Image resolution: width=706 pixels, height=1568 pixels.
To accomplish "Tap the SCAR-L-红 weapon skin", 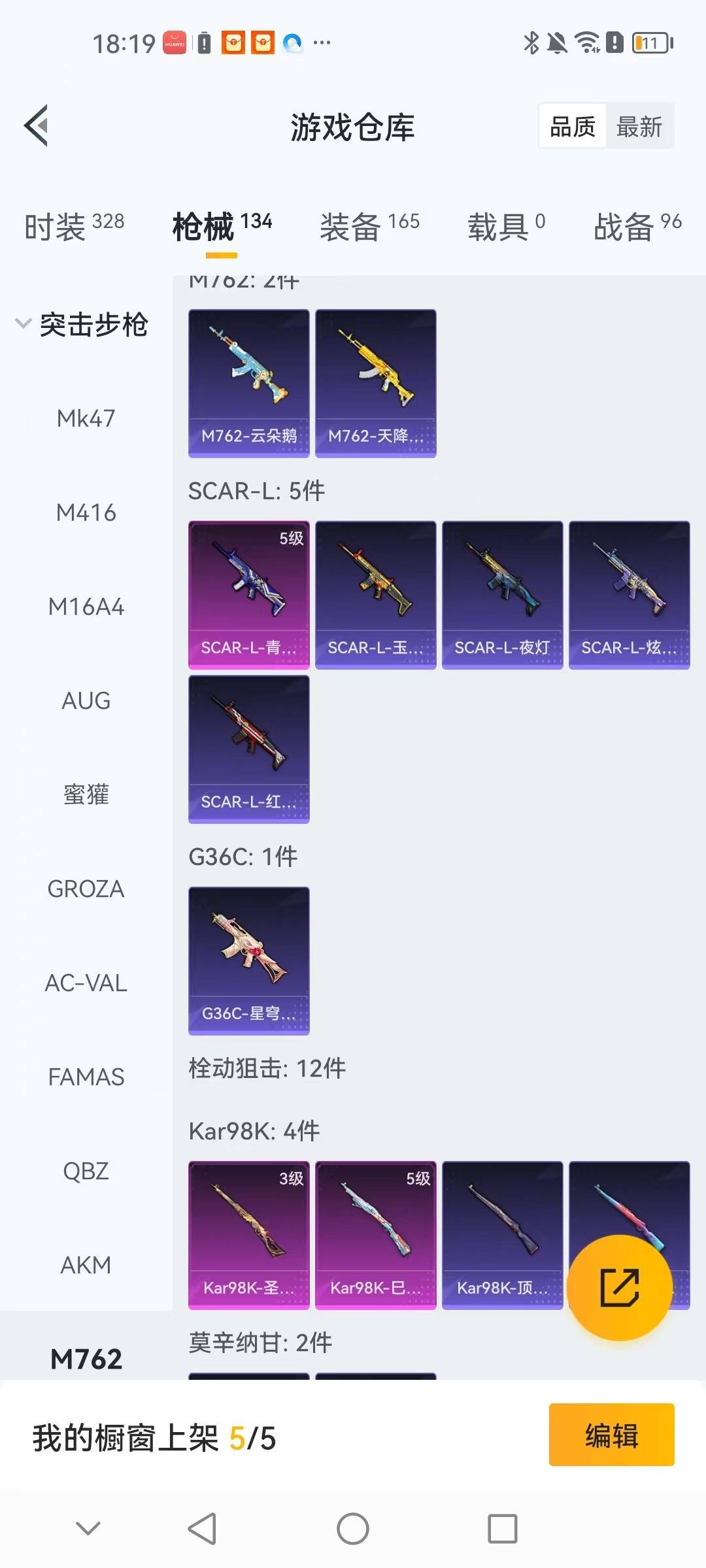I will [248, 751].
